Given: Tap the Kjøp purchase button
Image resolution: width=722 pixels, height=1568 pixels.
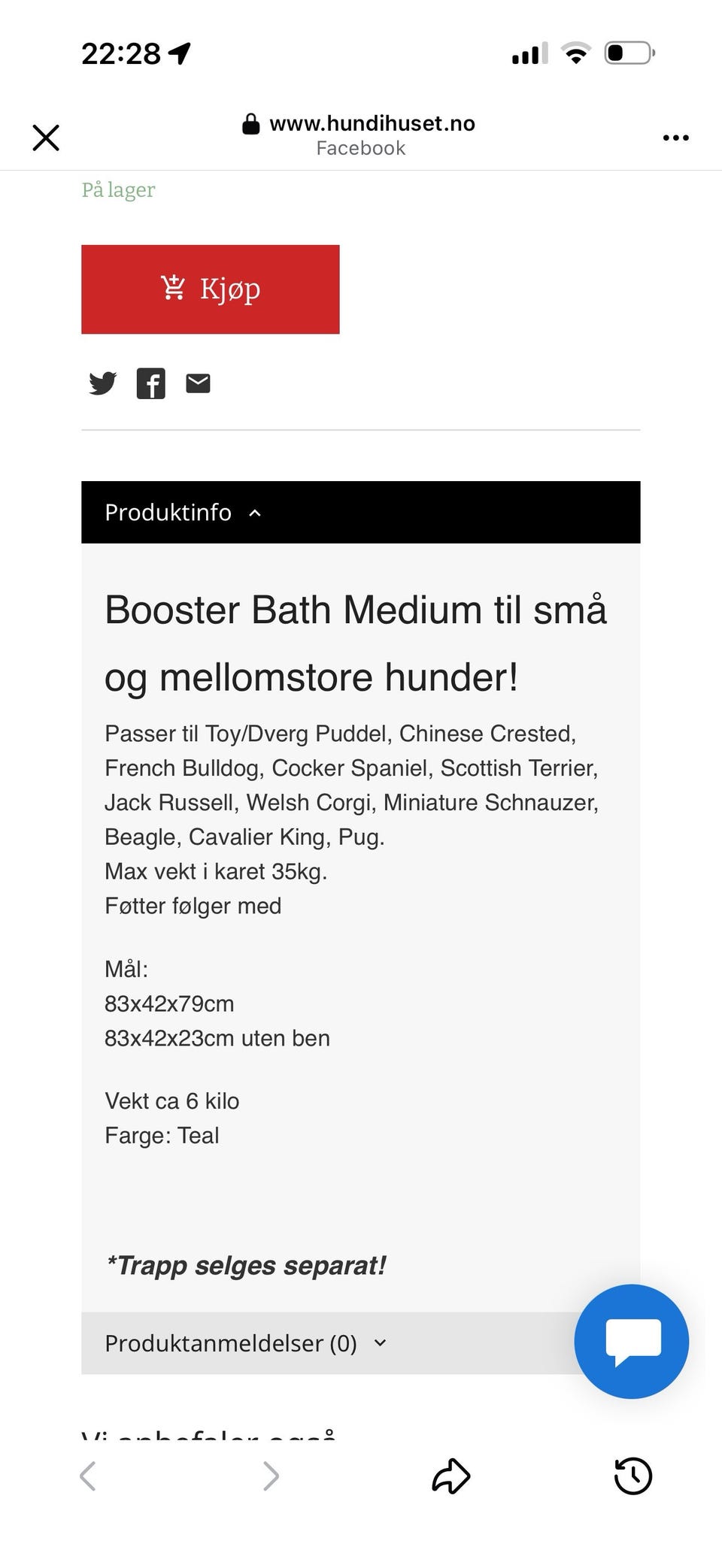Looking at the screenshot, I should click(211, 289).
